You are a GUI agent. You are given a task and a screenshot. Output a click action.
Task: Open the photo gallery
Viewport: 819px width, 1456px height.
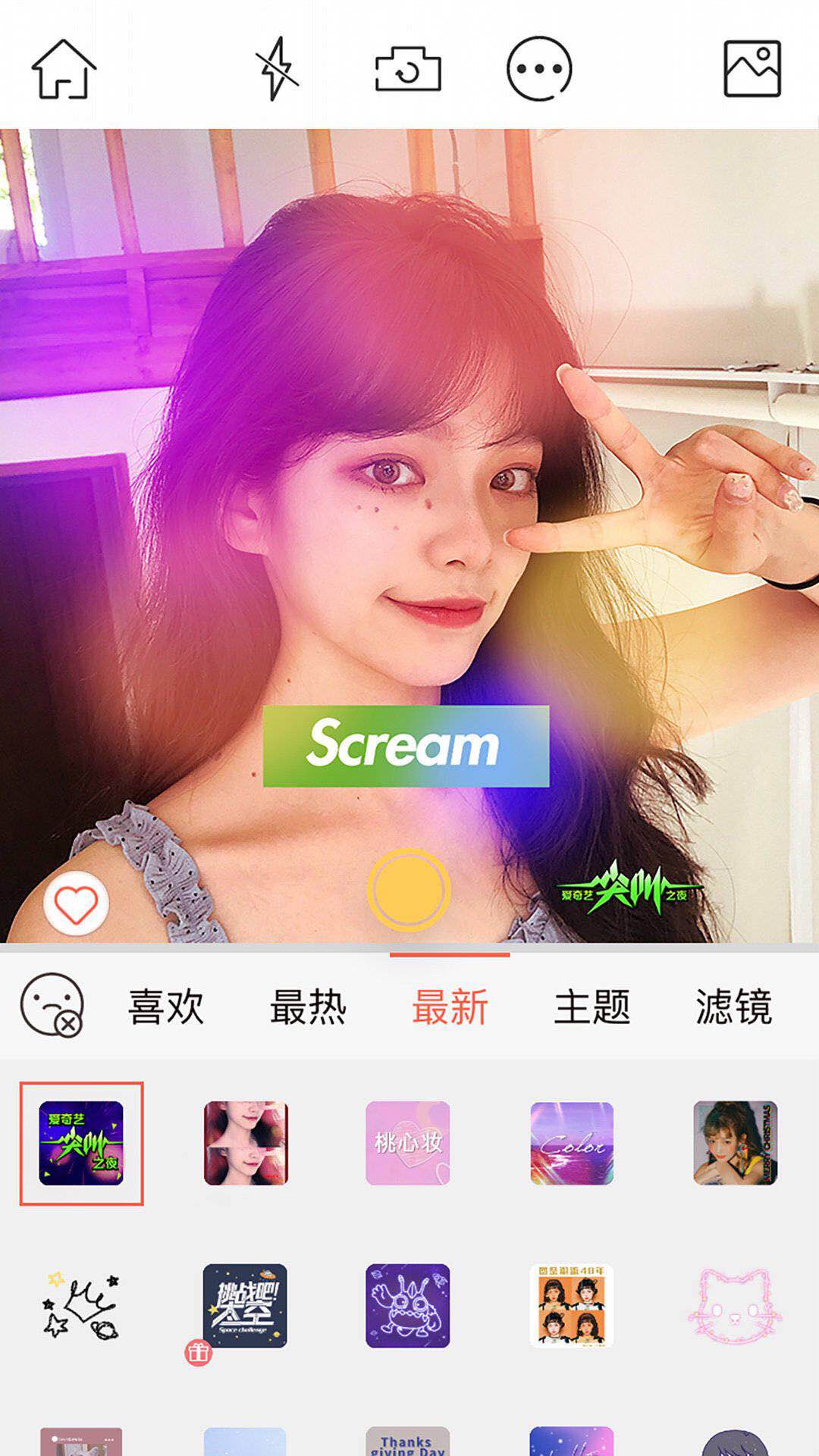752,69
